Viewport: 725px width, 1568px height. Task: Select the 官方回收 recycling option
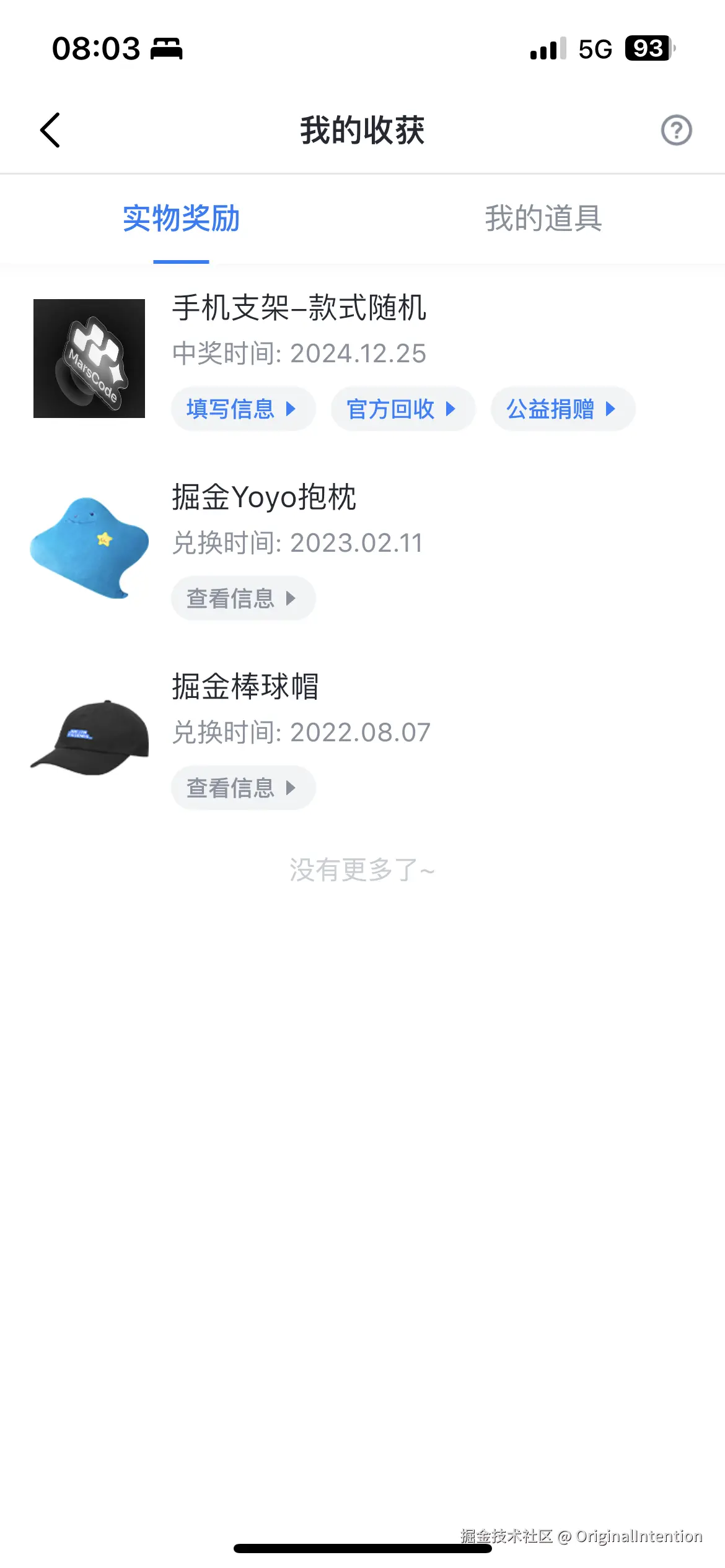coord(402,409)
